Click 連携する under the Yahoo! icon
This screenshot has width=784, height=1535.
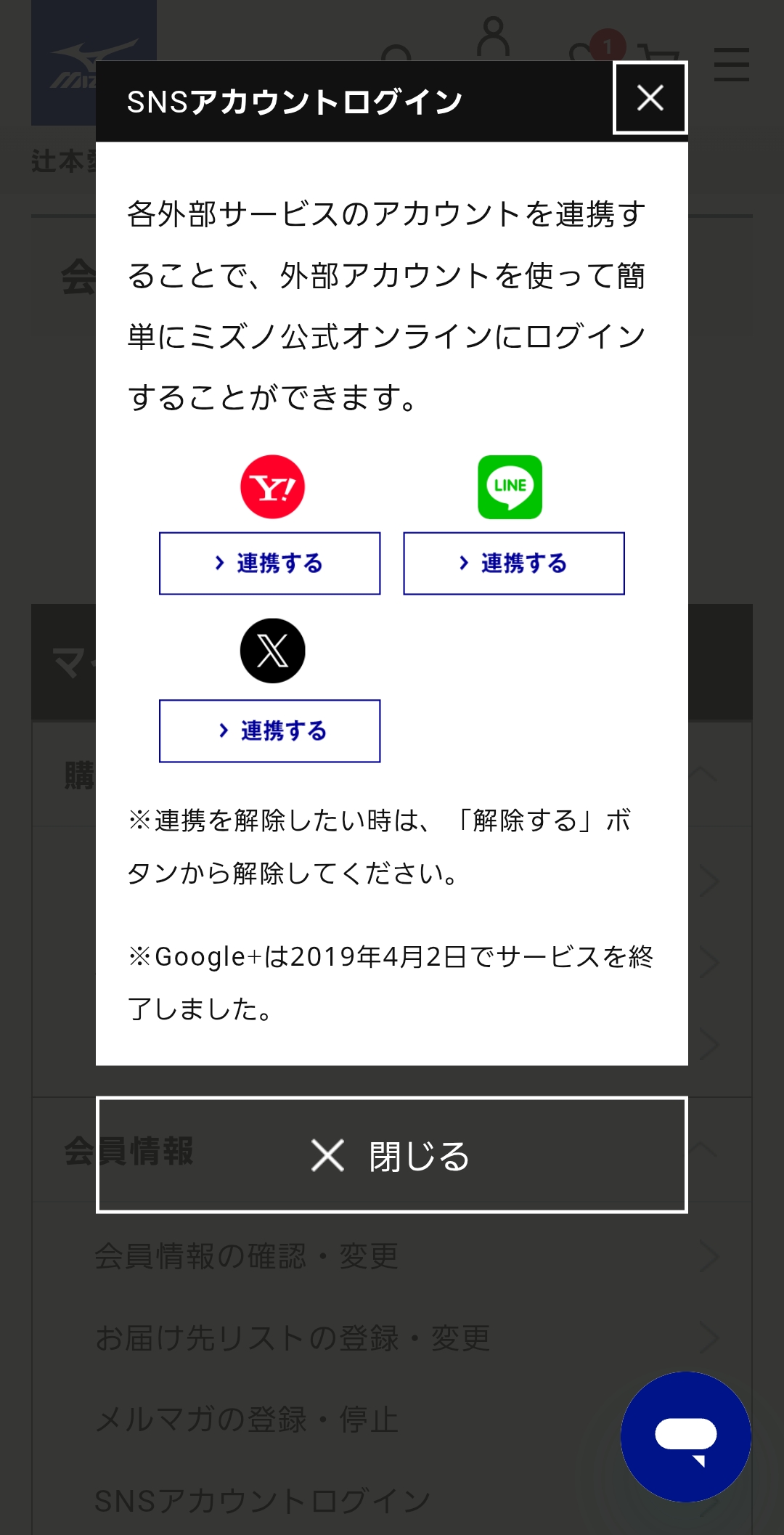pos(269,563)
